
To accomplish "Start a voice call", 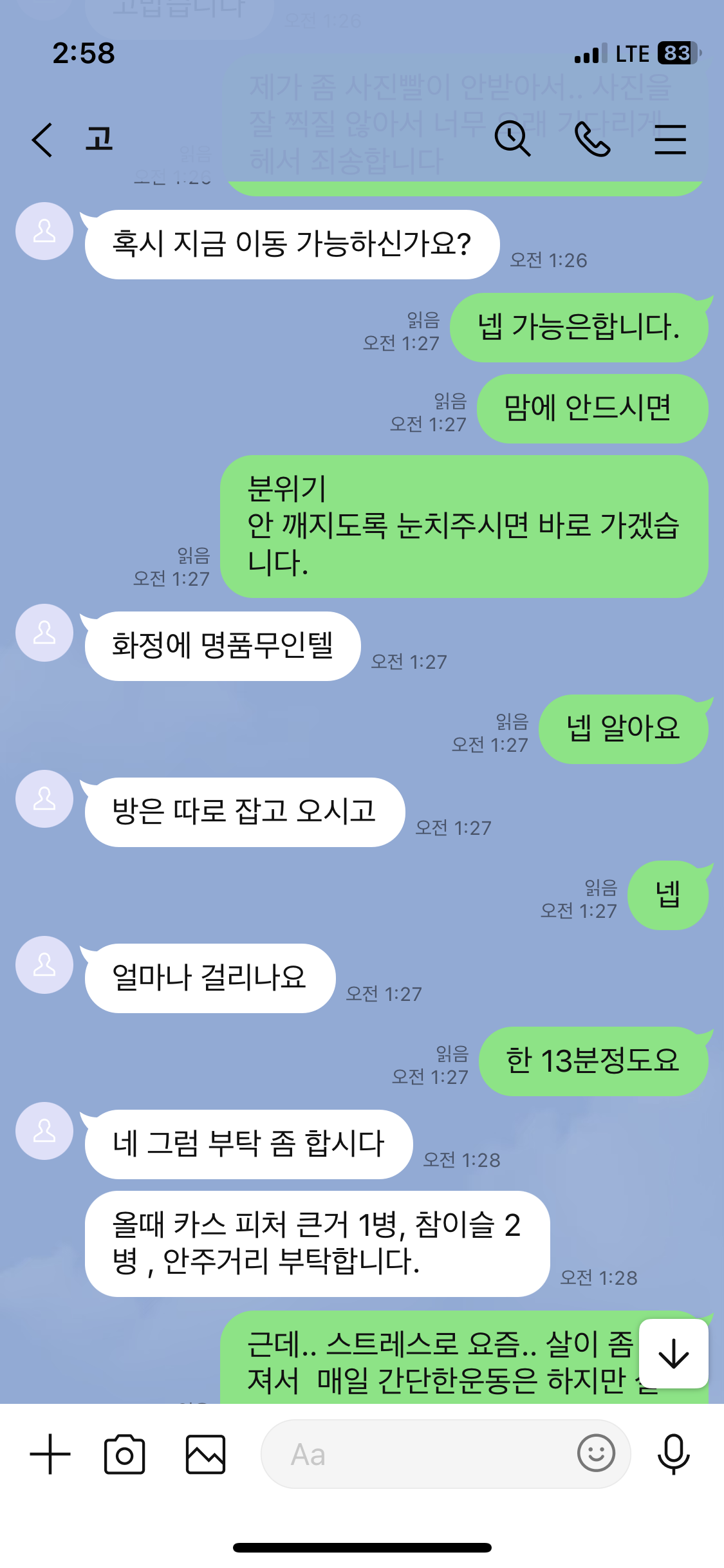I will point(592,140).
